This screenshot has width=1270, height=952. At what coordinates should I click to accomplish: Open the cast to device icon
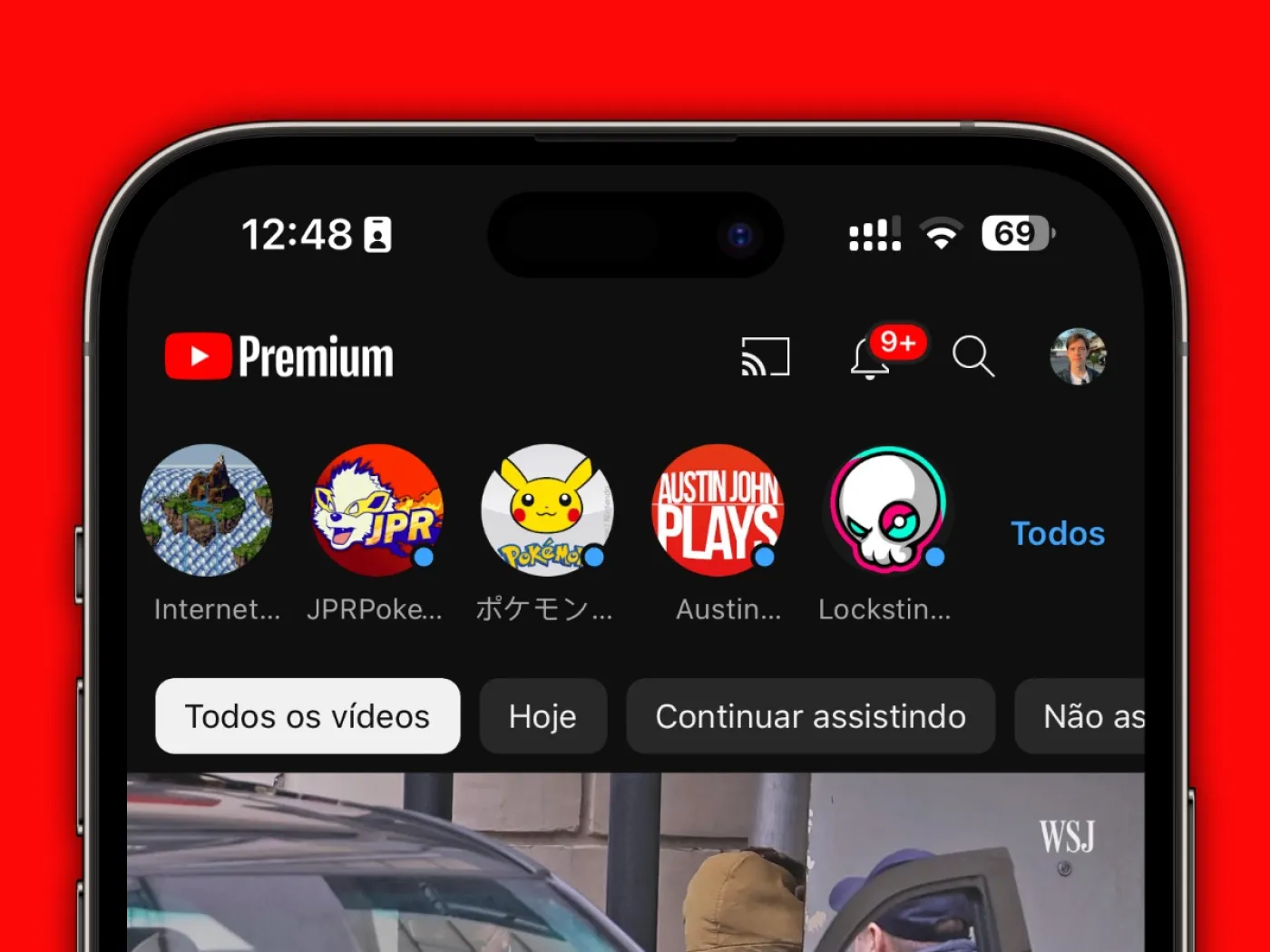click(x=765, y=356)
